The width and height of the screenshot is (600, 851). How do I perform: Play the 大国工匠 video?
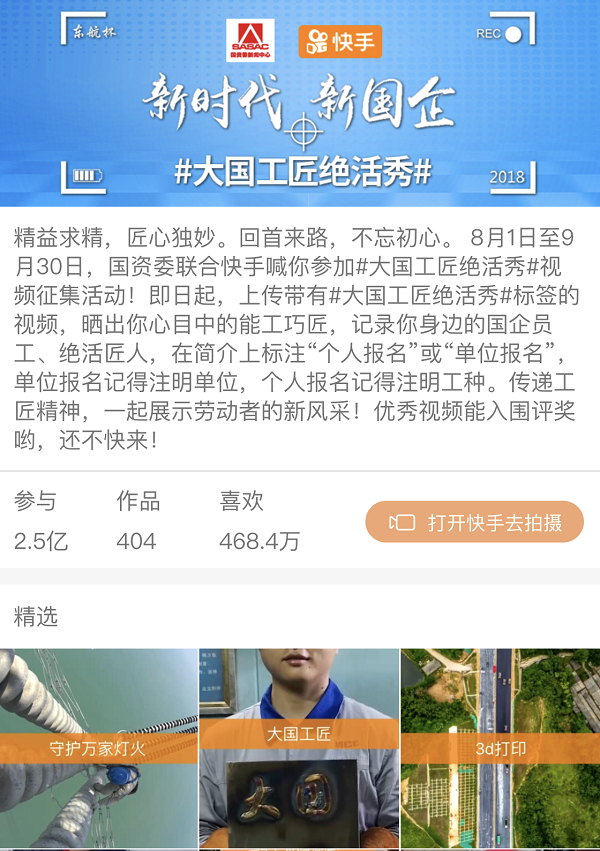(299, 749)
